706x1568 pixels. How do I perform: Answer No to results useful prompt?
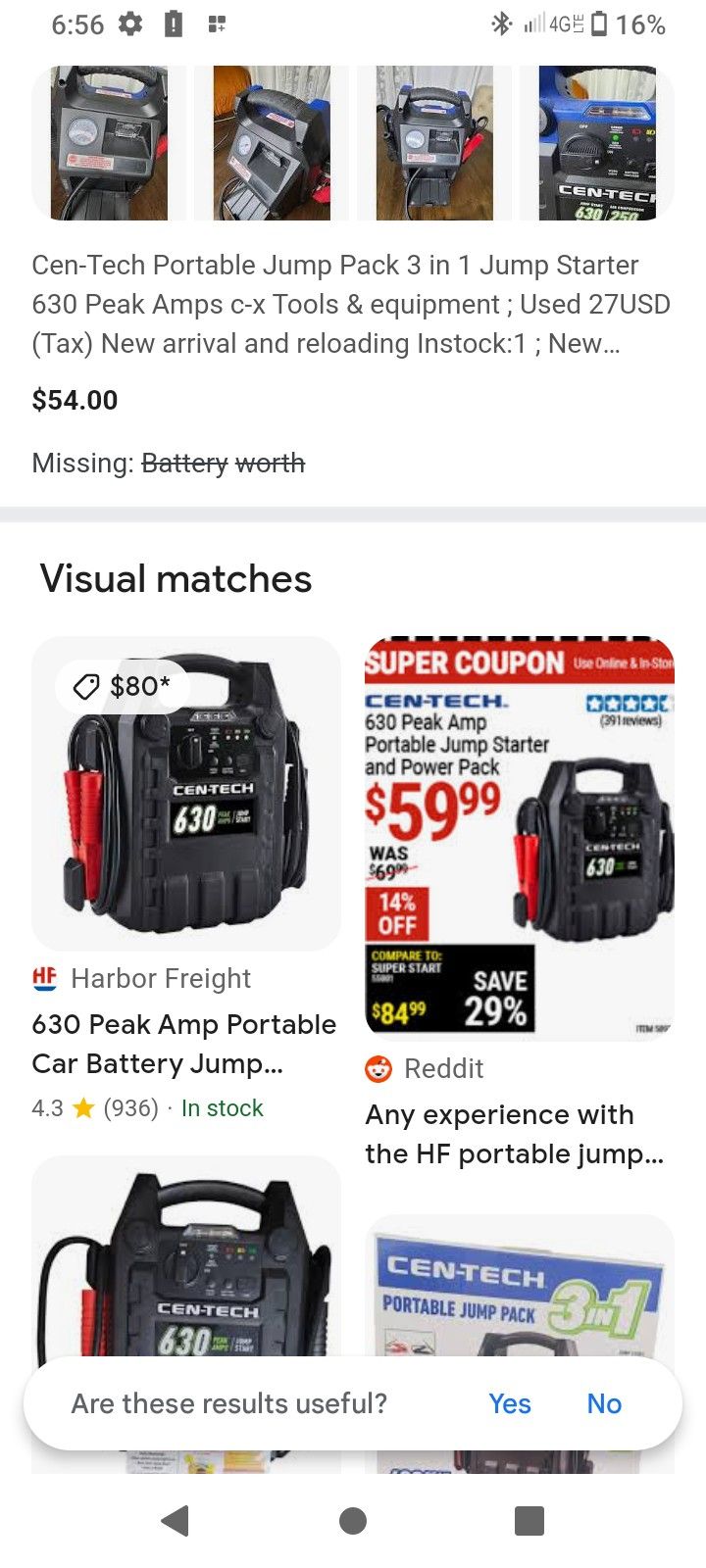pos(604,1403)
